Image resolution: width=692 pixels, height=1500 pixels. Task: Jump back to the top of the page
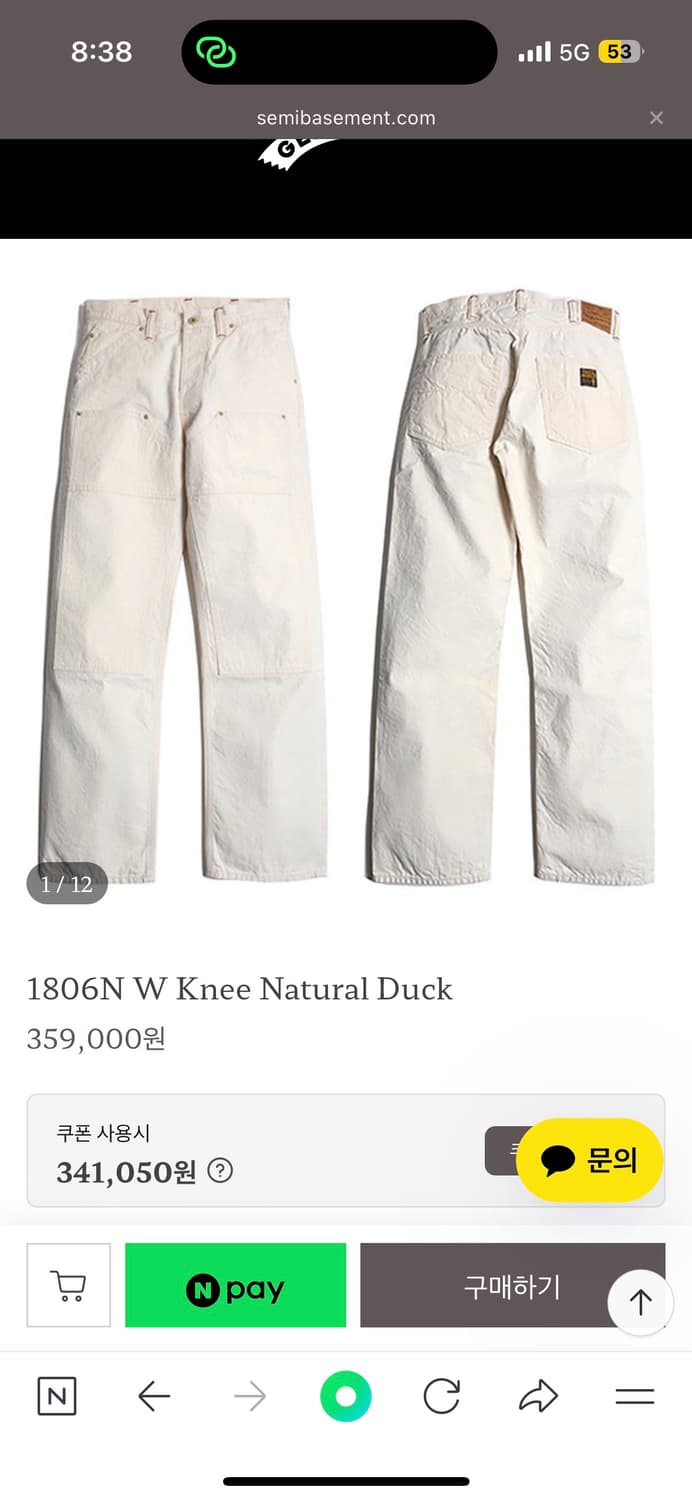pos(640,1302)
